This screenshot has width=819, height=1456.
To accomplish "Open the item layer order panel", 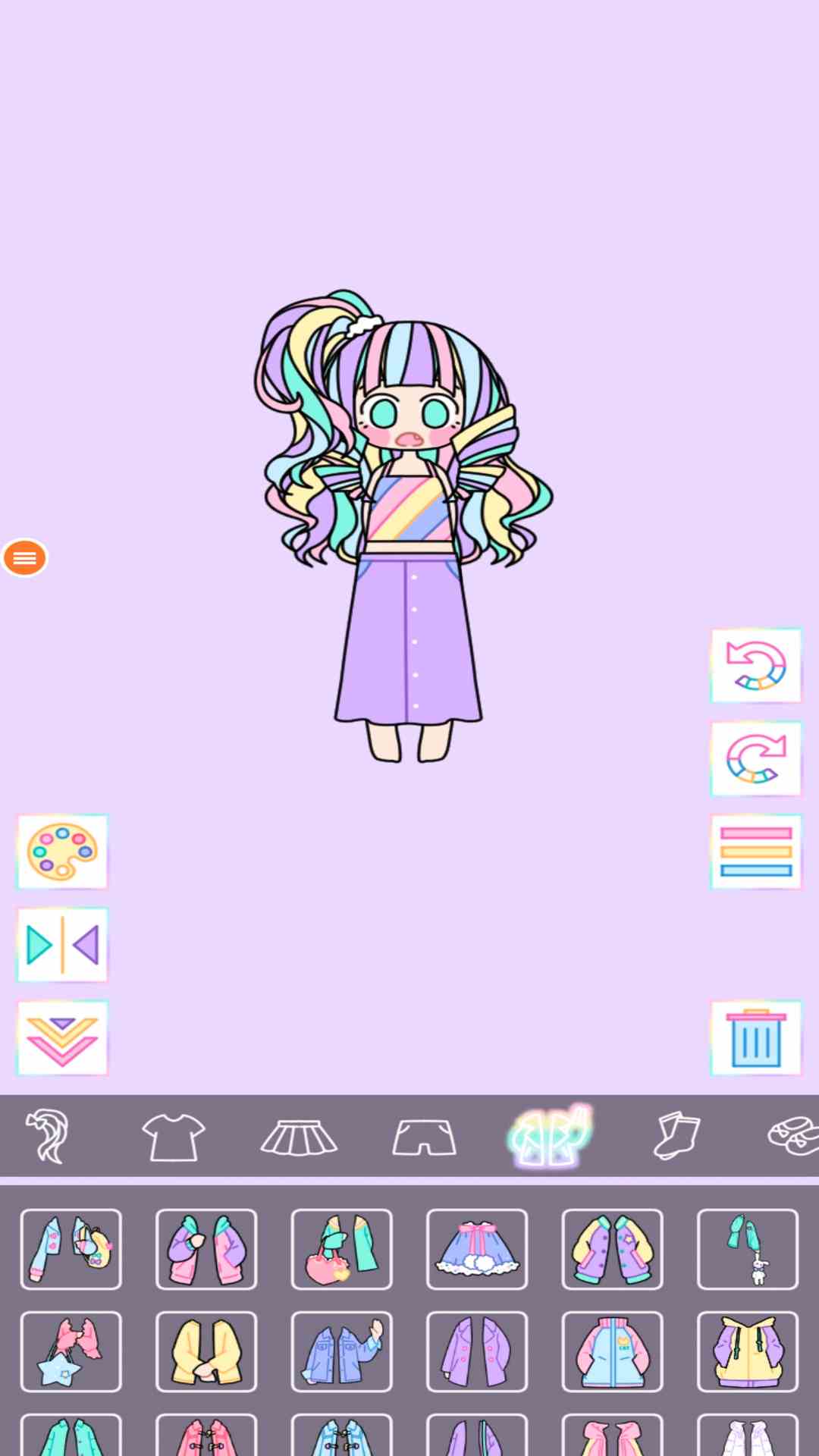I will click(x=755, y=852).
